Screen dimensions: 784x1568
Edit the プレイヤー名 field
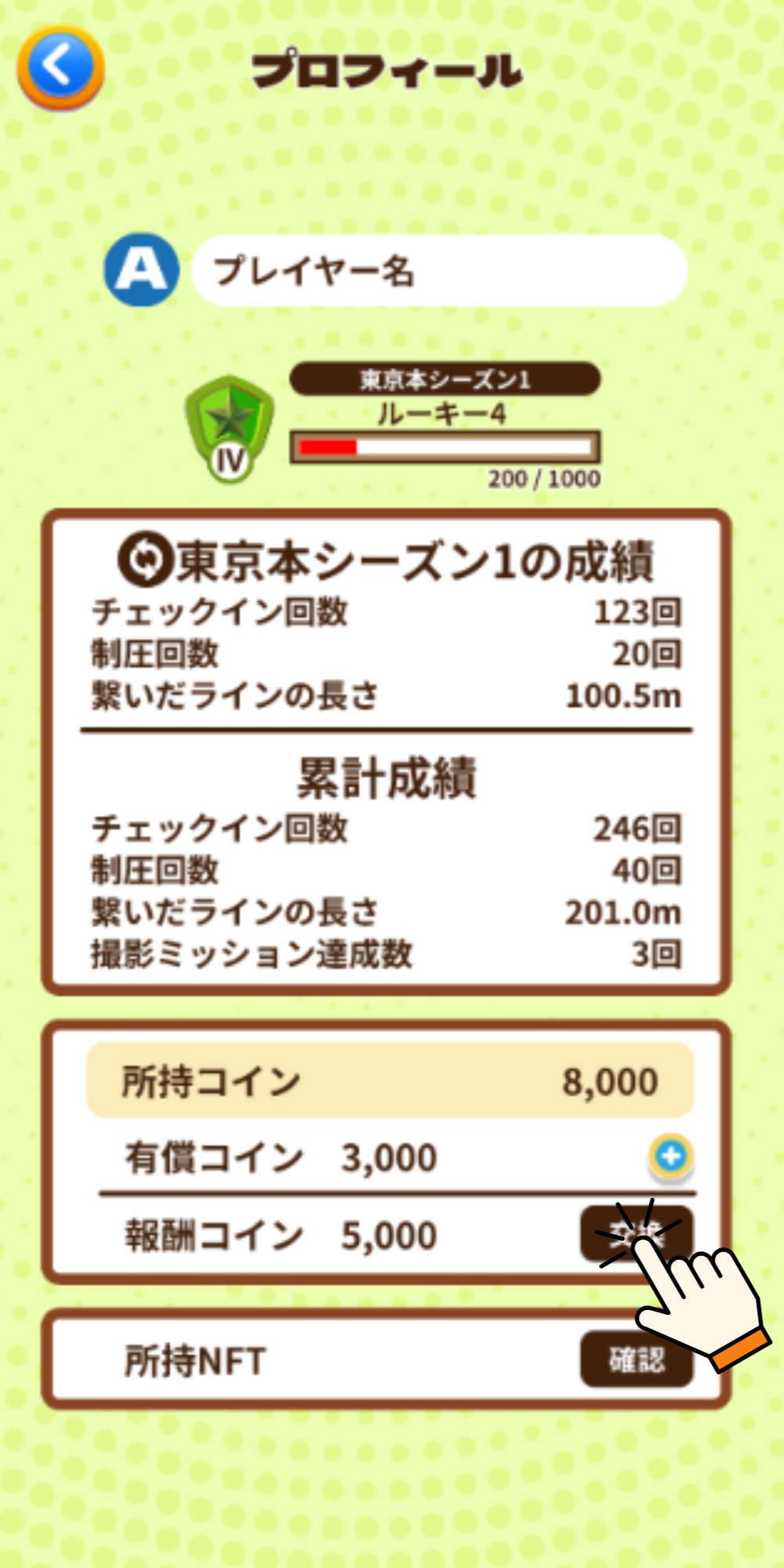439,270
